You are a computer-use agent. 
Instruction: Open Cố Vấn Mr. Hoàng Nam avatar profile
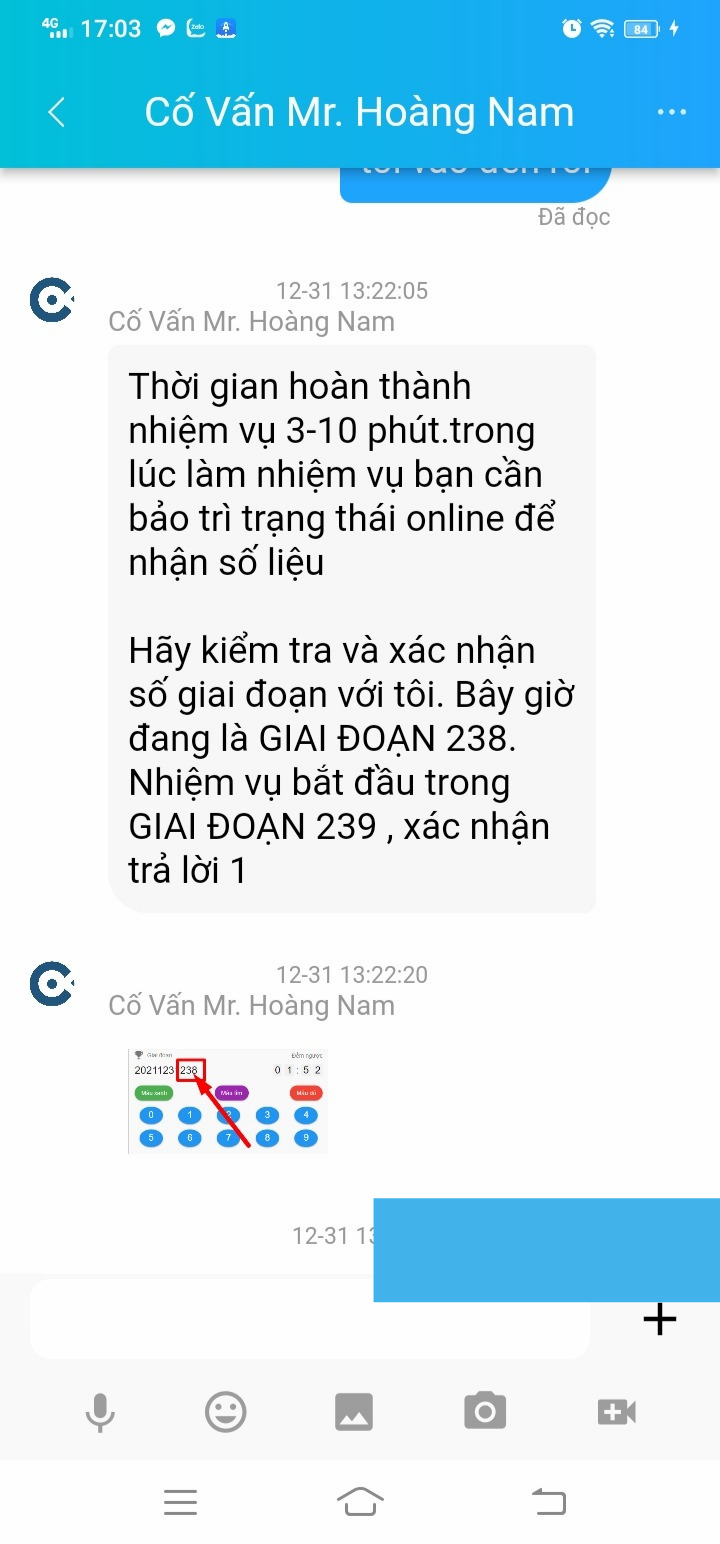click(52, 300)
